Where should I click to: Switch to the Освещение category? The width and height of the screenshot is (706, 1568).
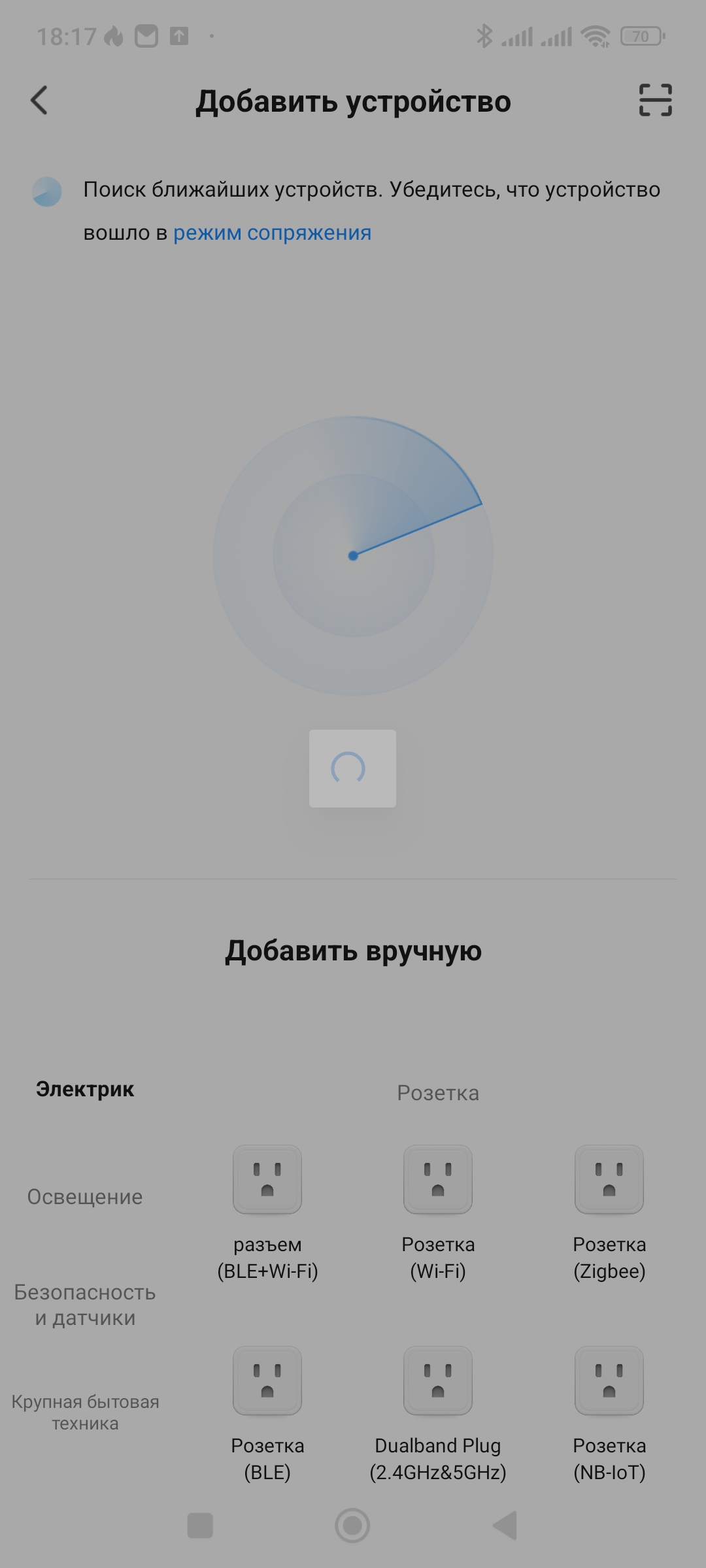[85, 1197]
